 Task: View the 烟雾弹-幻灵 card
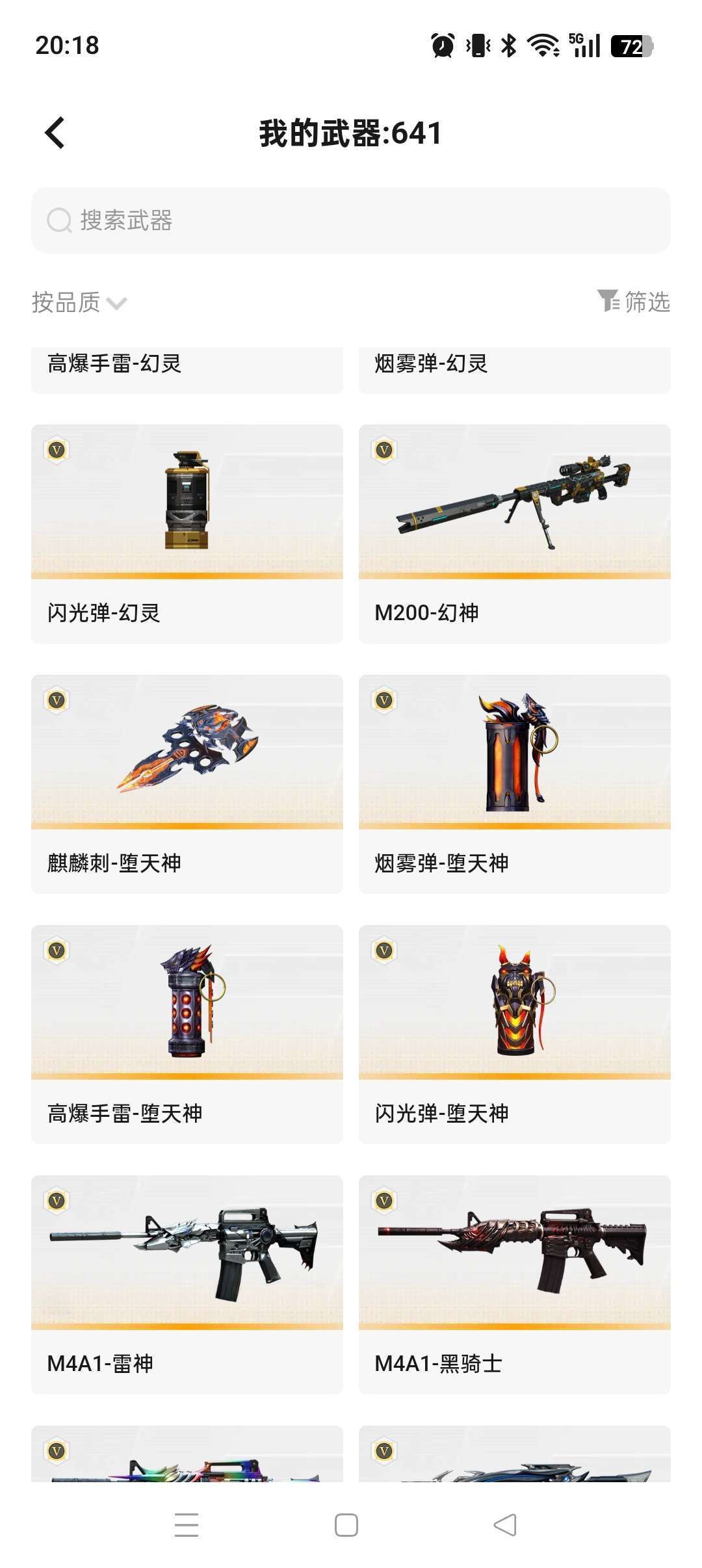click(x=515, y=368)
